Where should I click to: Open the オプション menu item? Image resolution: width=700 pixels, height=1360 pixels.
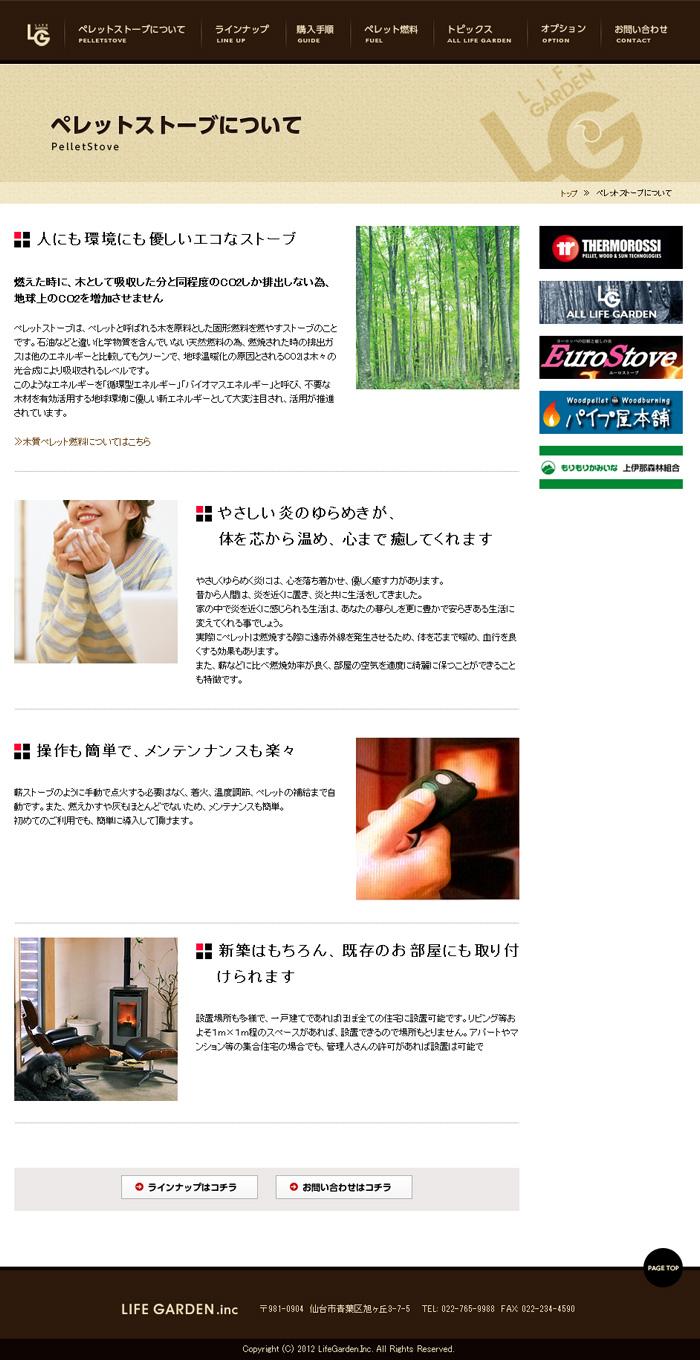click(x=563, y=34)
